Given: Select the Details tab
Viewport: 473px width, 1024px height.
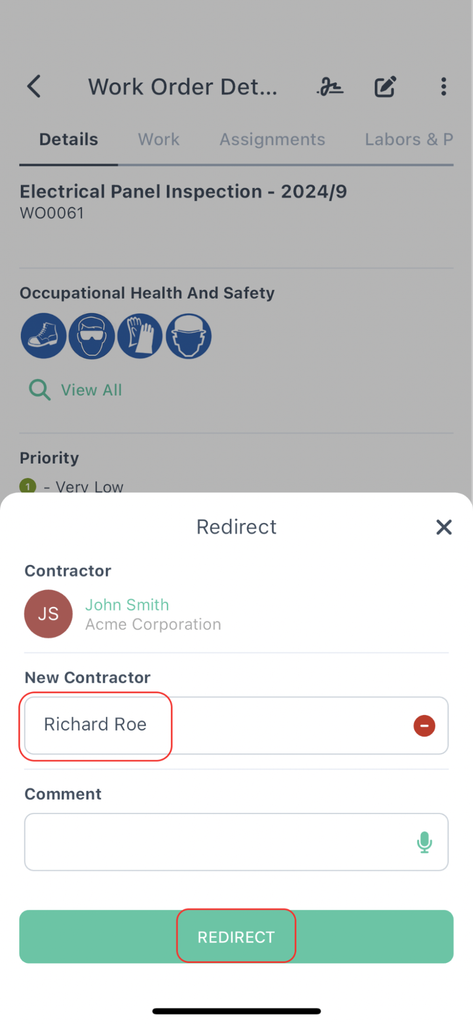Looking at the screenshot, I should tap(69, 140).
